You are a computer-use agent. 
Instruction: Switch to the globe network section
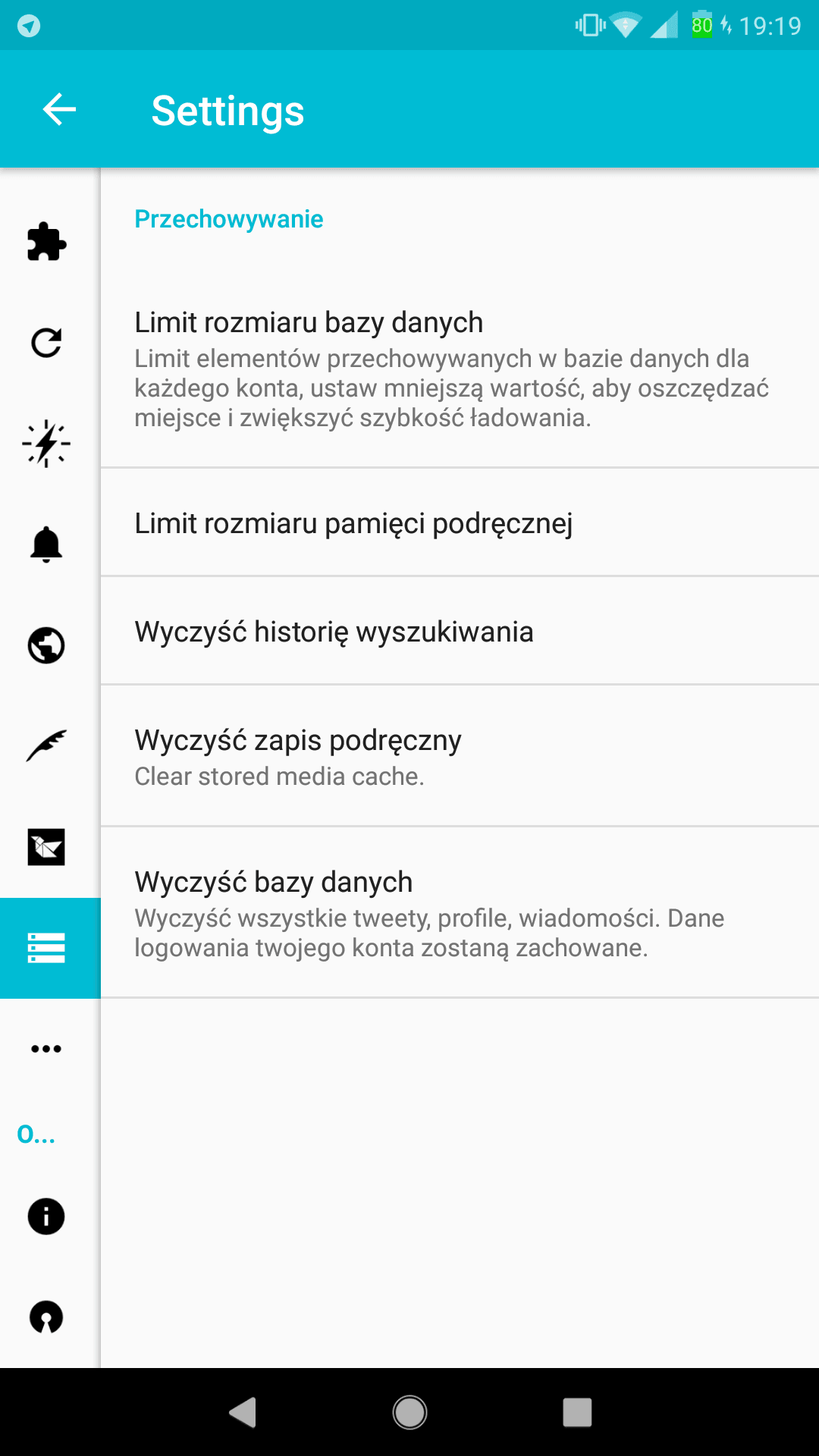coord(46,645)
